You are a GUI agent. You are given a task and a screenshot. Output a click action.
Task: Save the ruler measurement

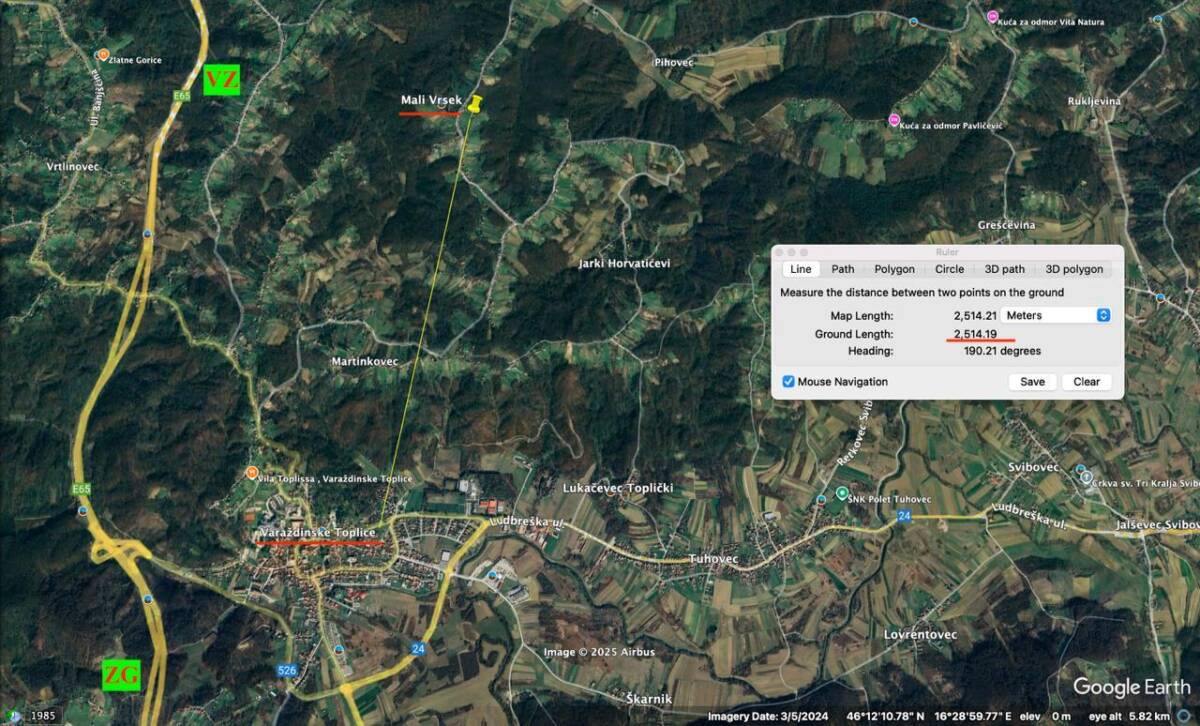click(x=1032, y=381)
